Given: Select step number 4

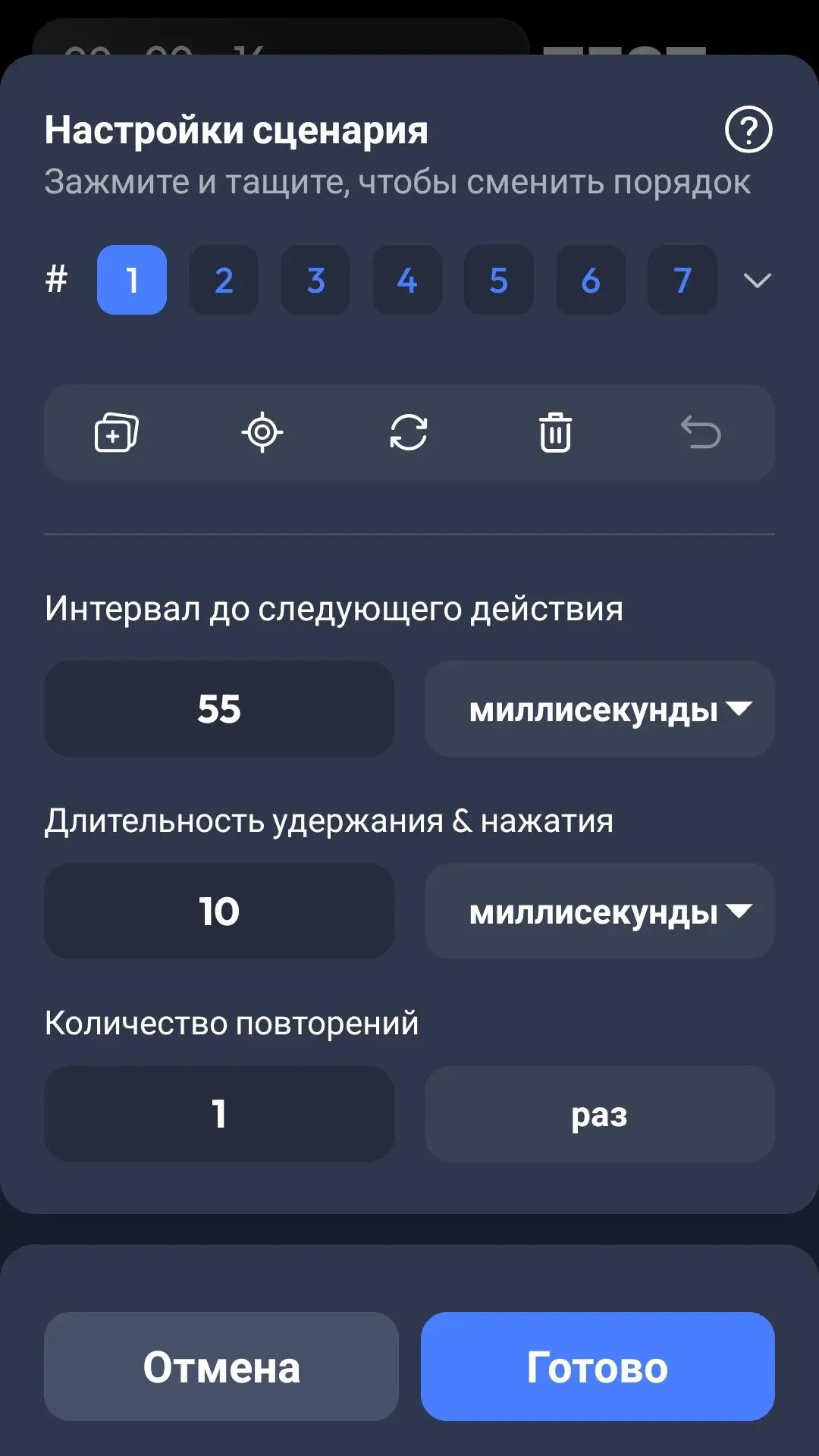Looking at the screenshot, I should tap(407, 280).
